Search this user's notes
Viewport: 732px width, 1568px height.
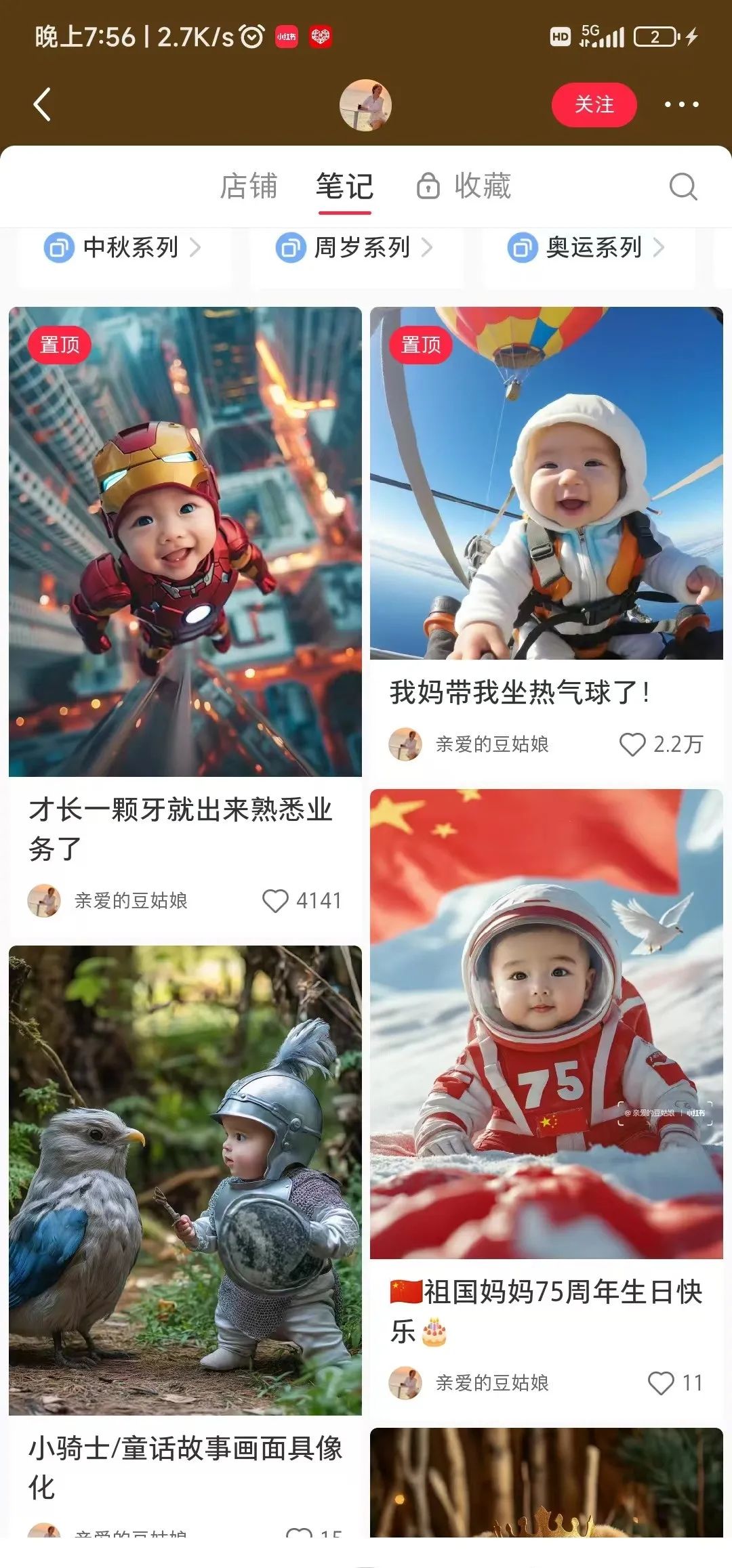pos(683,186)
